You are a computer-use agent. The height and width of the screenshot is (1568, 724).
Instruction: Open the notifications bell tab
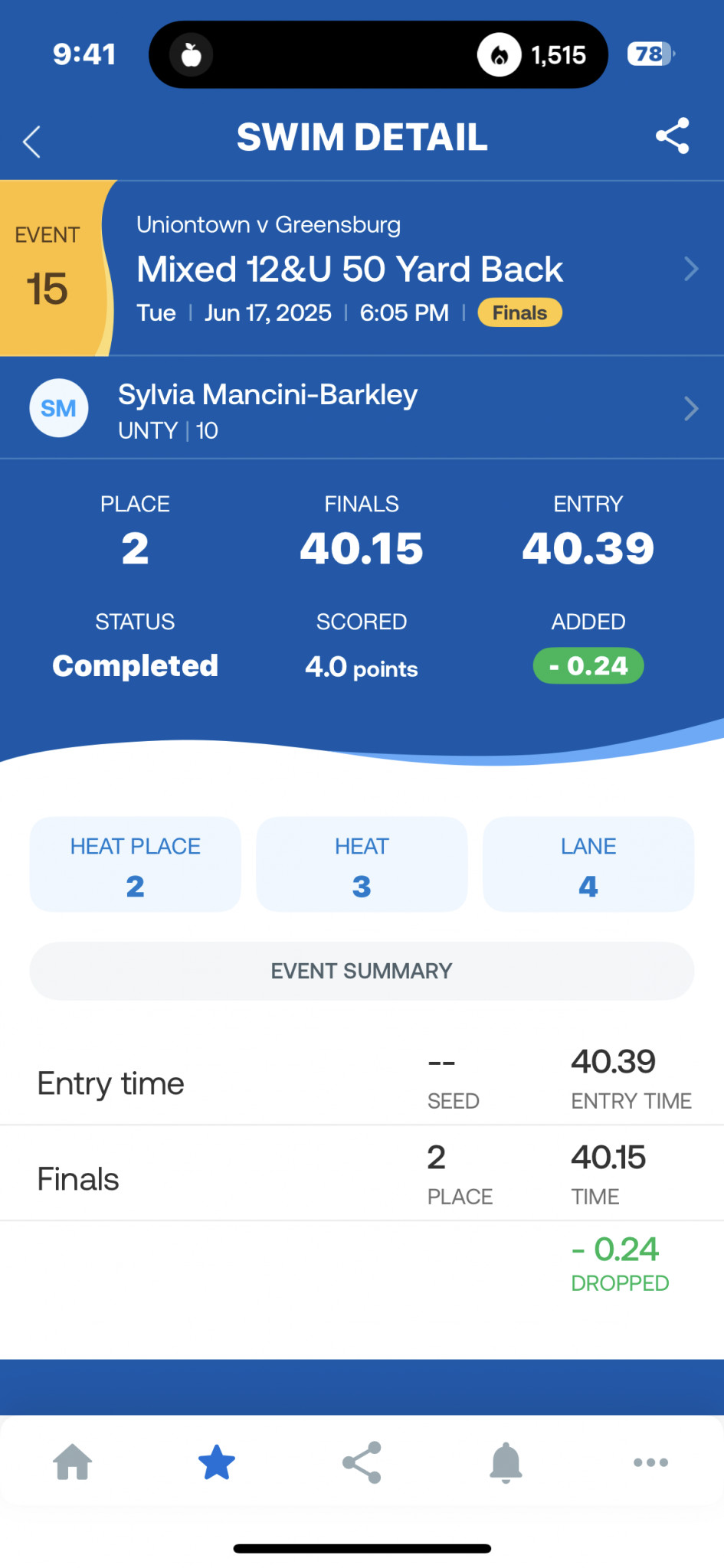tap(506, 1462)
